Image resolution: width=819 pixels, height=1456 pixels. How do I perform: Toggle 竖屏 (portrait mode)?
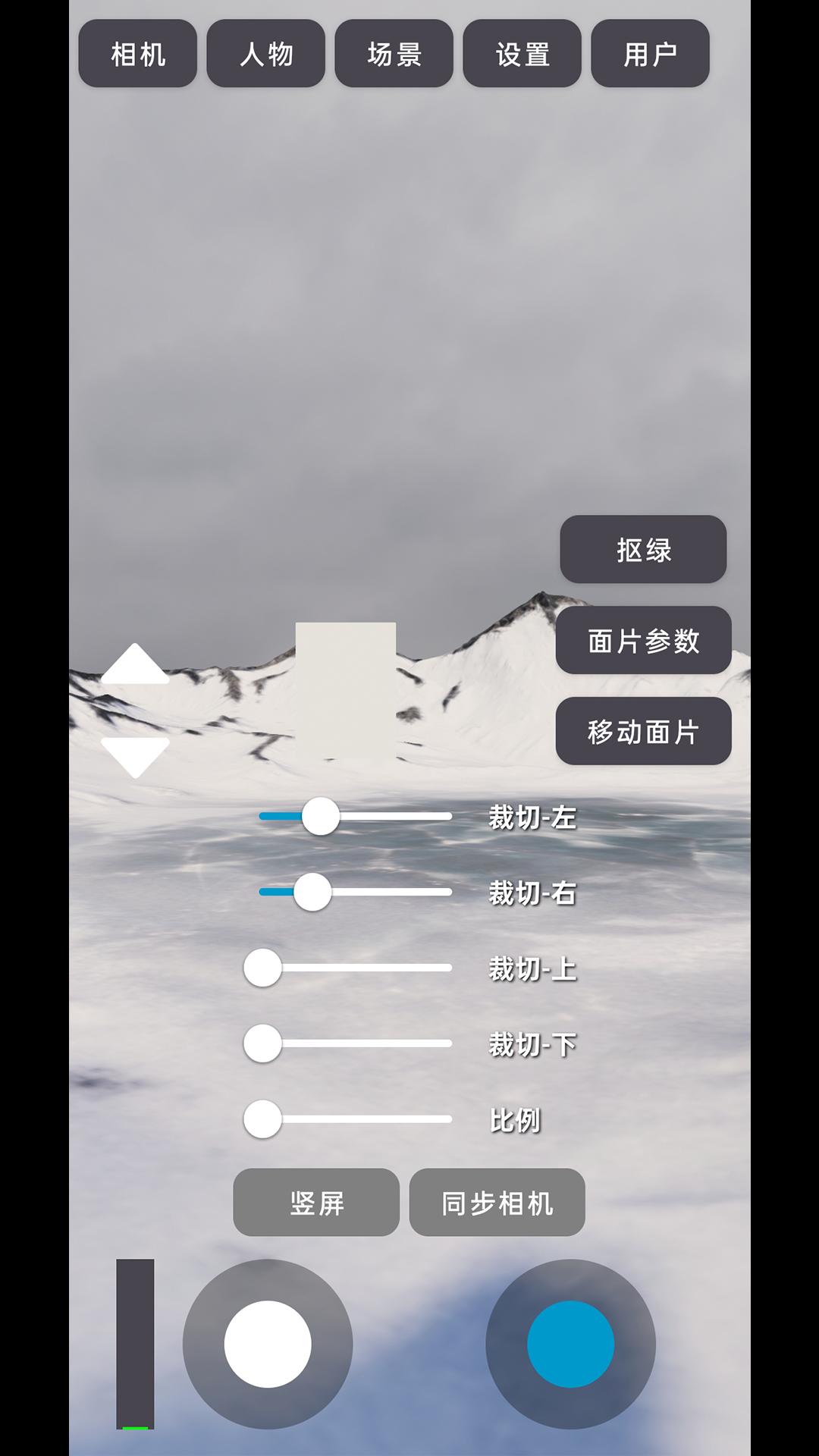tap(316, 1203)
